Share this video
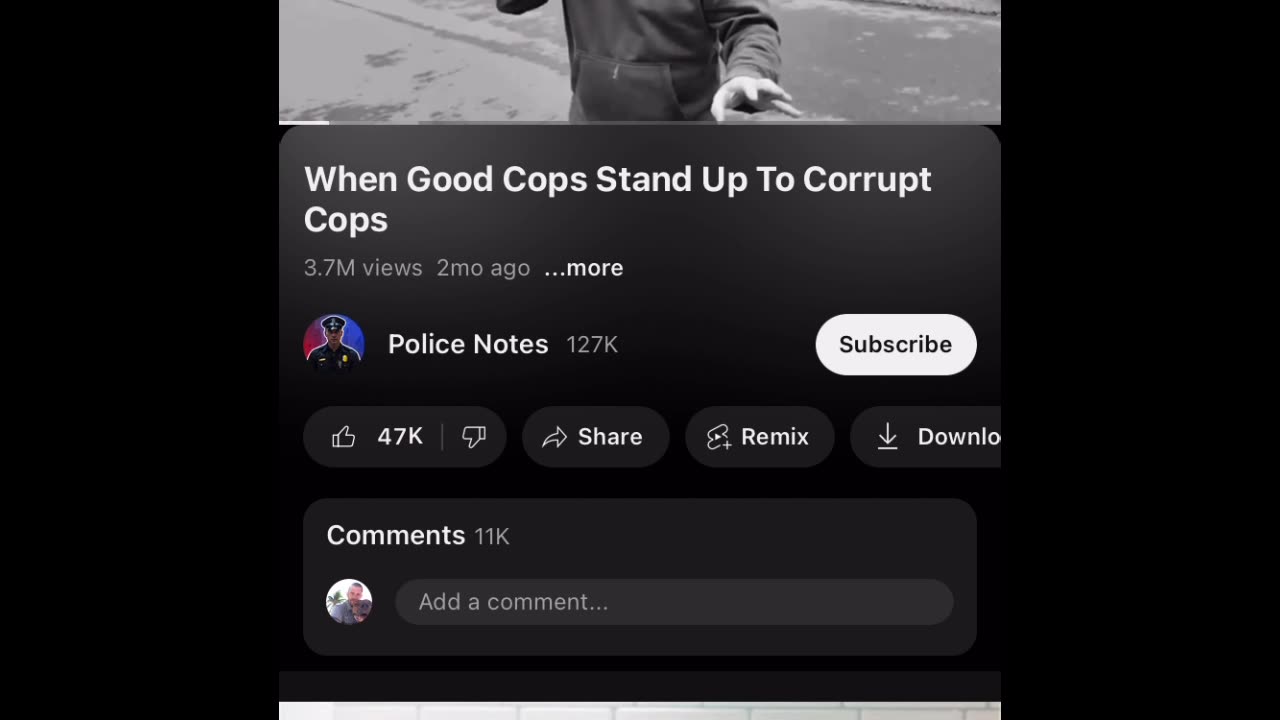The height and width of the screenshot is (720, 1280). pyautogui.click(x=594, y=437)
